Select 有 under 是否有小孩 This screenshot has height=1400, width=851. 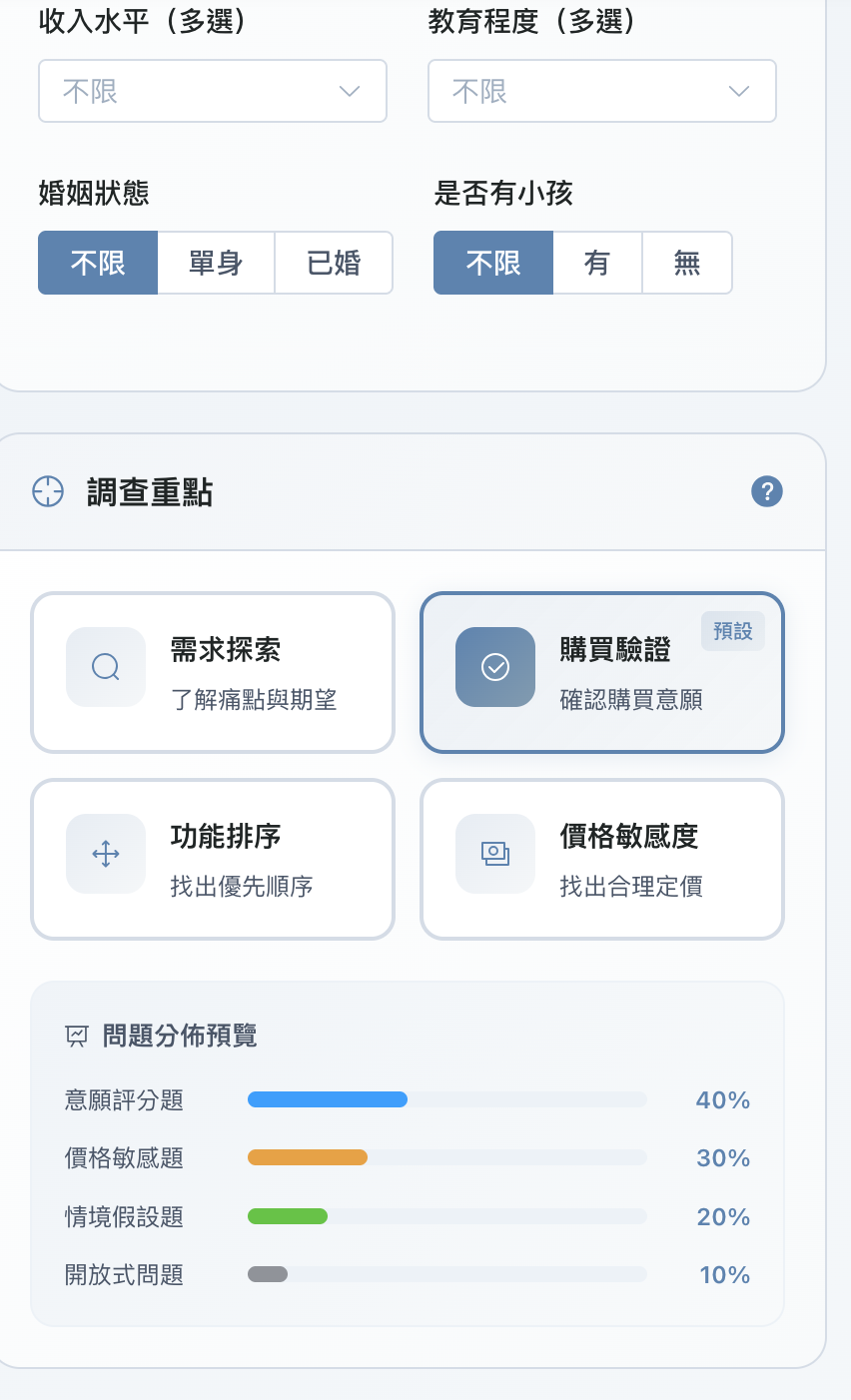pos(597,262)
